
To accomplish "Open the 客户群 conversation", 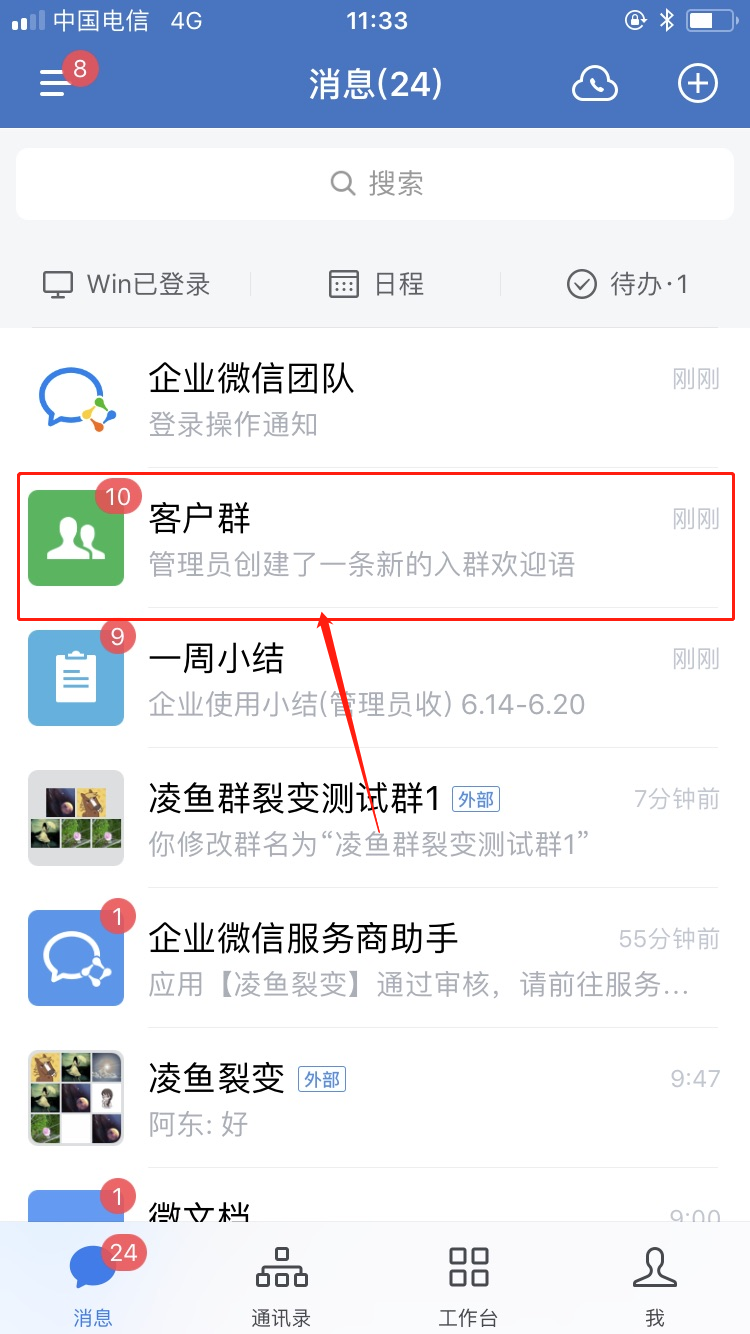I will (375, 538).
